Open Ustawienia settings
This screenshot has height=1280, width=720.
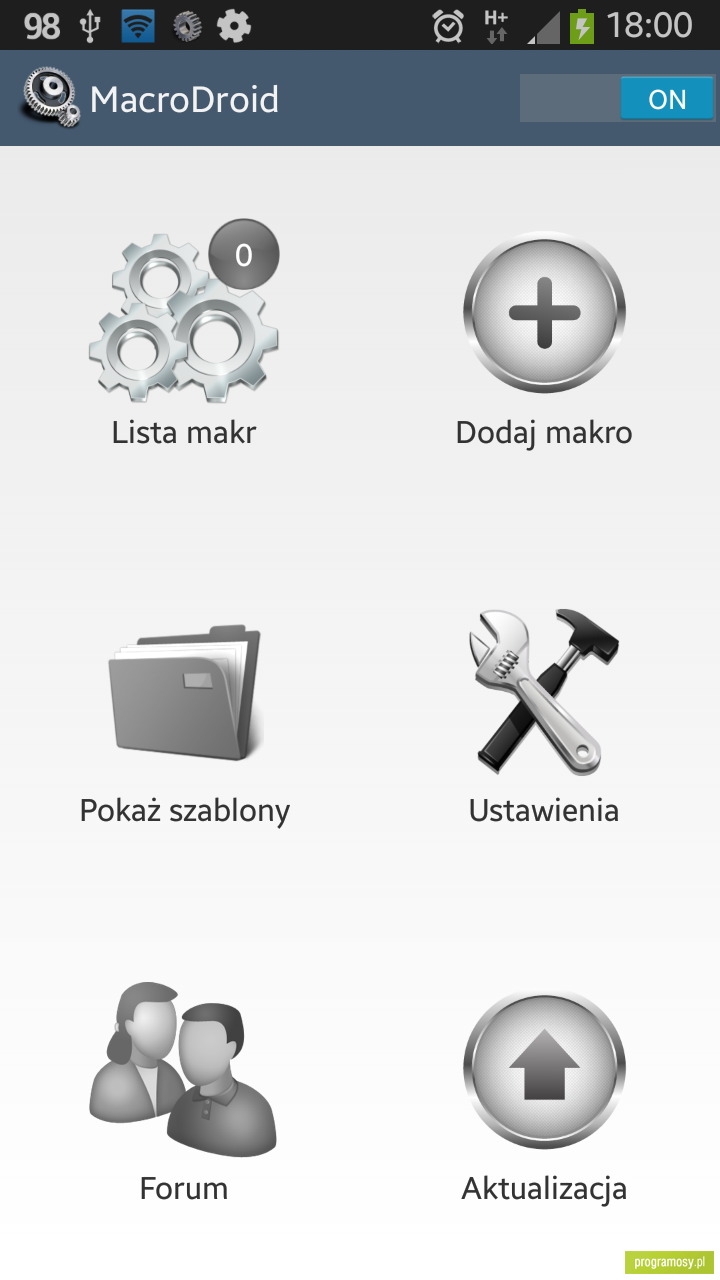click(x=544, y=691)
